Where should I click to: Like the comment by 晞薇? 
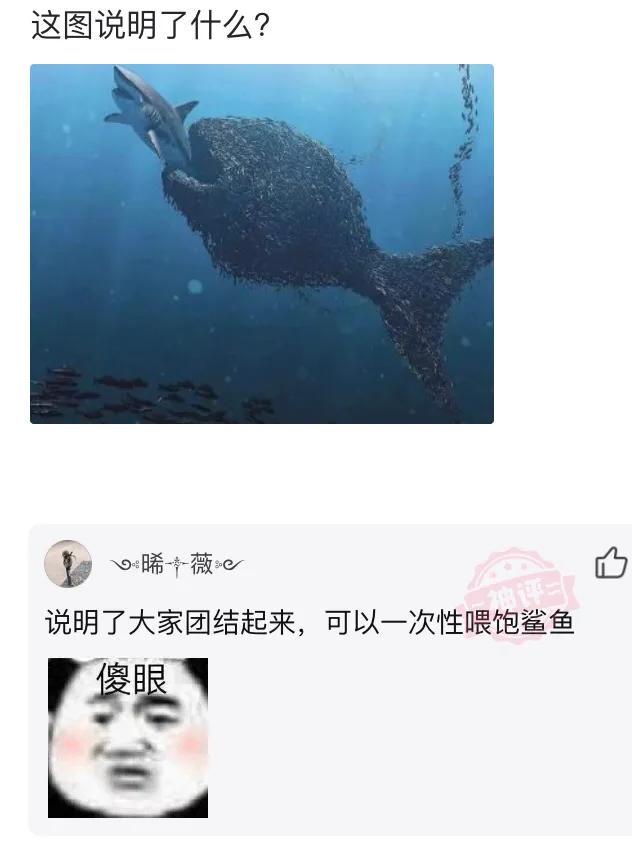[610, 563]
